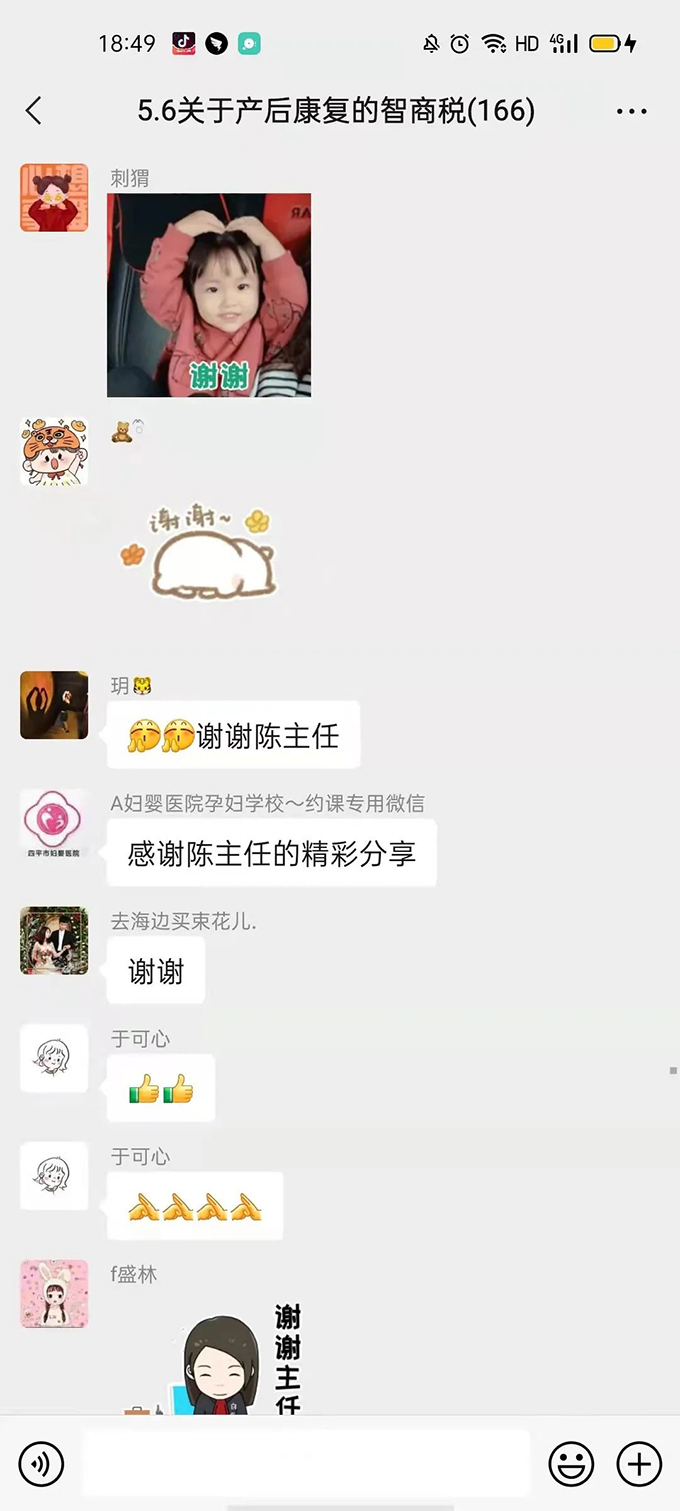Open 去海边买束花儿's profile avatar
This screenshot has width=680, height=1511.
(54, 940)
